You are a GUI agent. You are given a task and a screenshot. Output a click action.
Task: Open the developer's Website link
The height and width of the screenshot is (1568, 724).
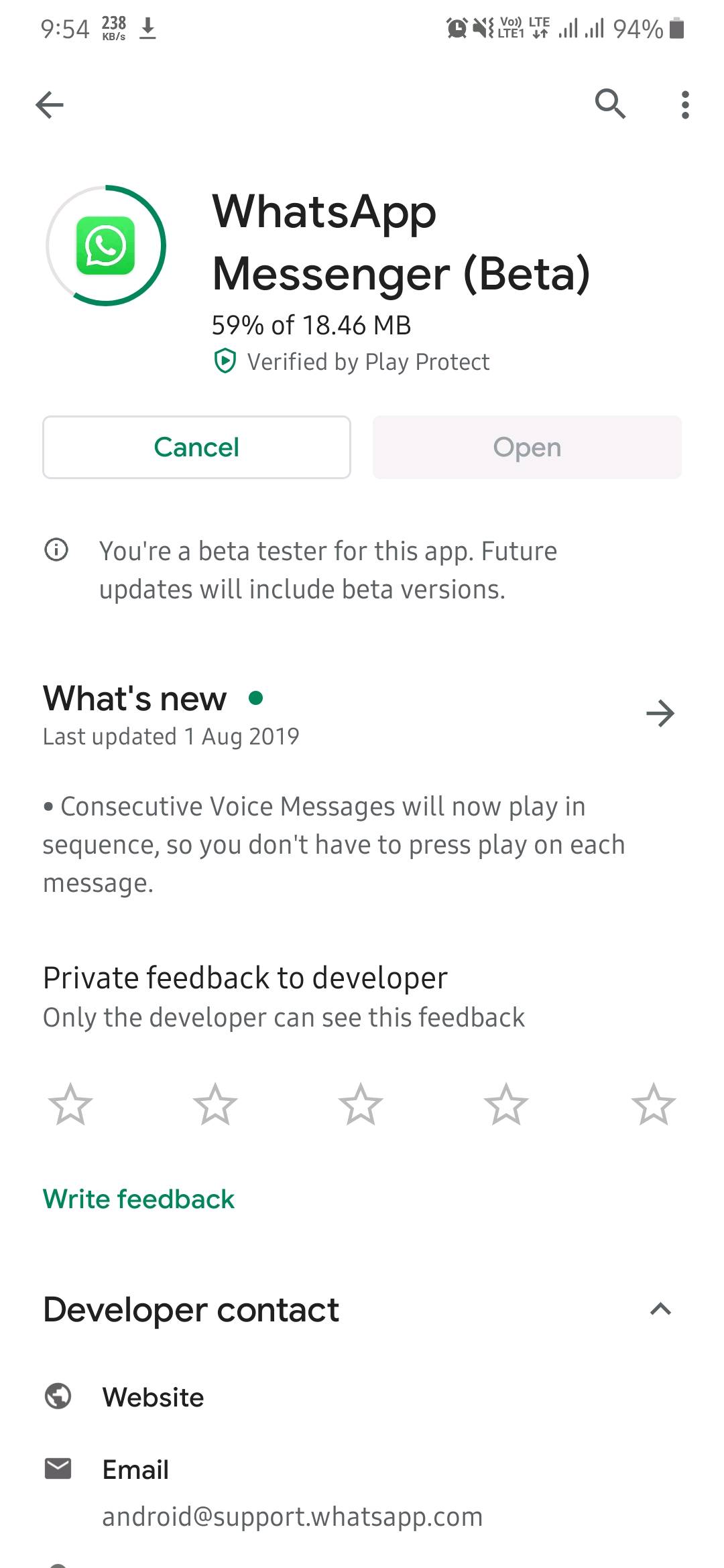pyautogui.click(x=153, y=1397)
